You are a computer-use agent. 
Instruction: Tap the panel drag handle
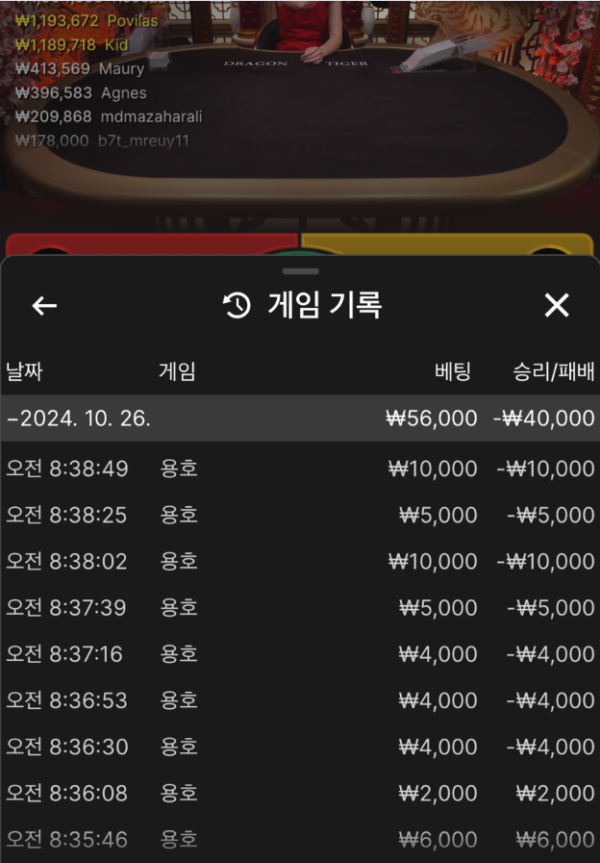tap(300, 271)
